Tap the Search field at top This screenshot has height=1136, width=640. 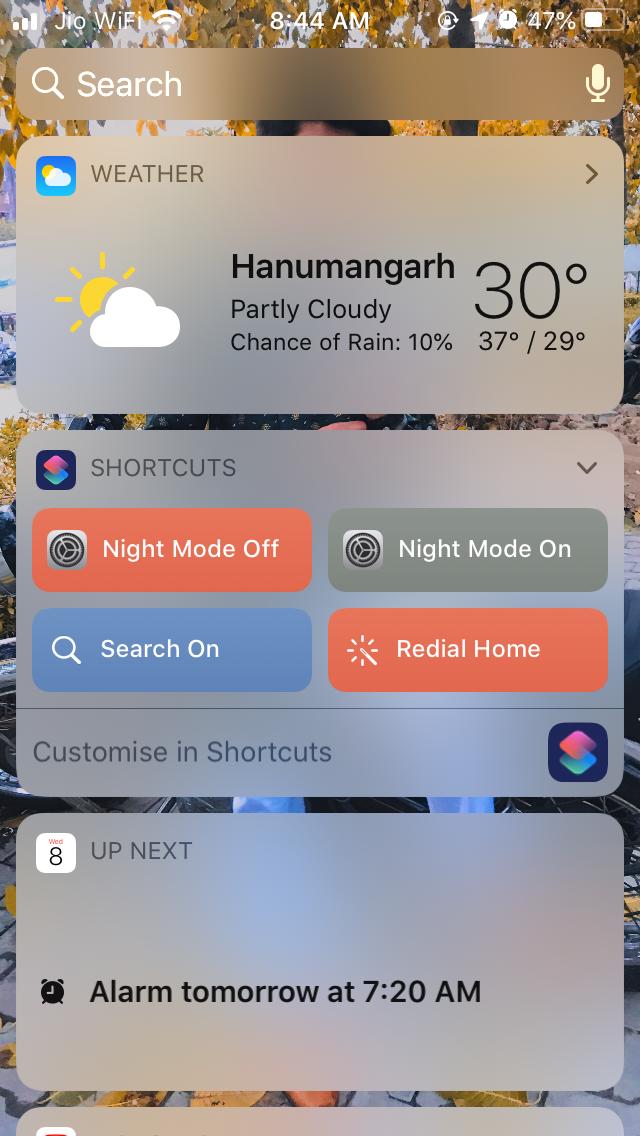pyautogui.click(x=320, y=84)
